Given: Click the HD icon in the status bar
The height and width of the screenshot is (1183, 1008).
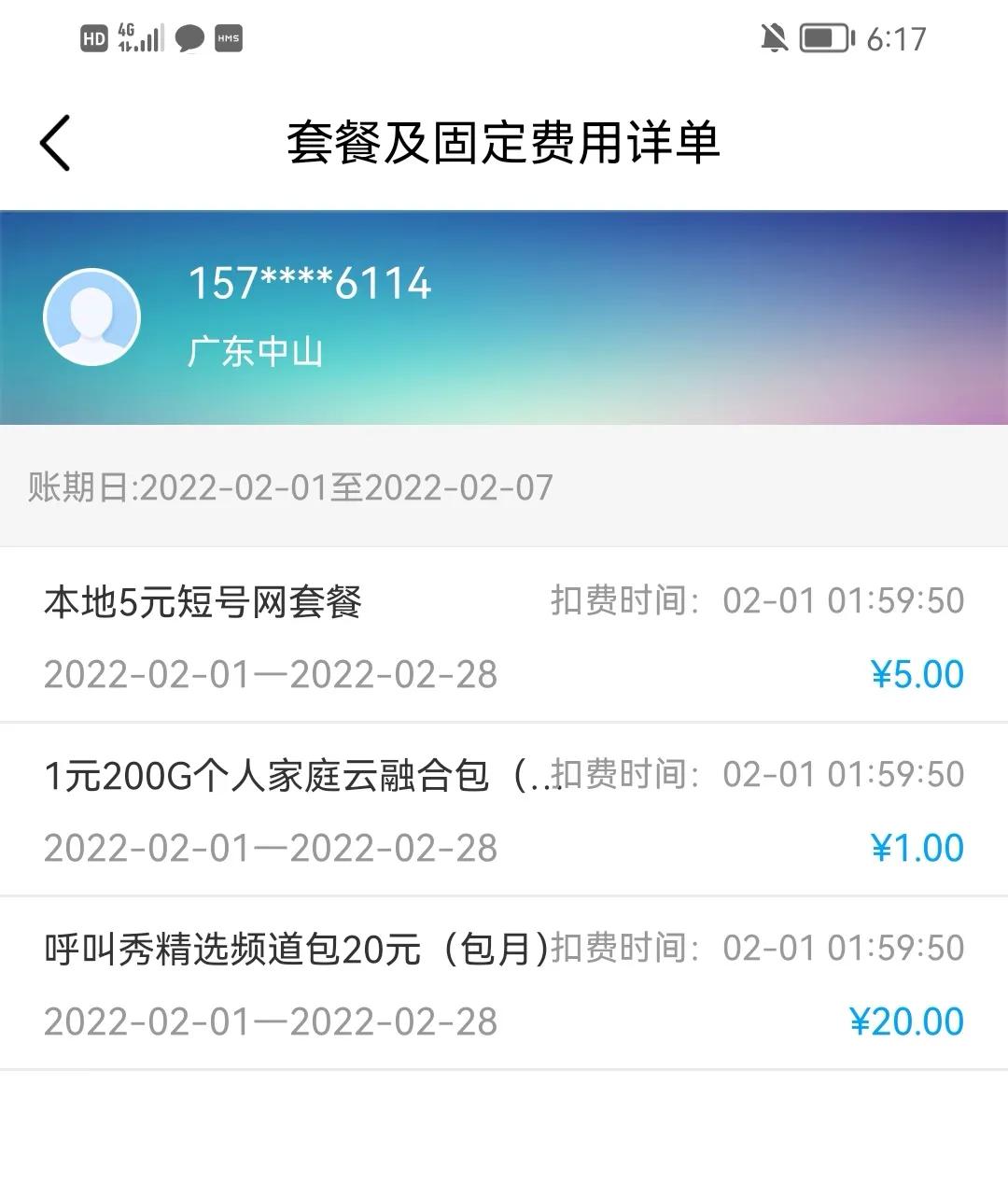Looking at the screenshot, I should 93,37.
